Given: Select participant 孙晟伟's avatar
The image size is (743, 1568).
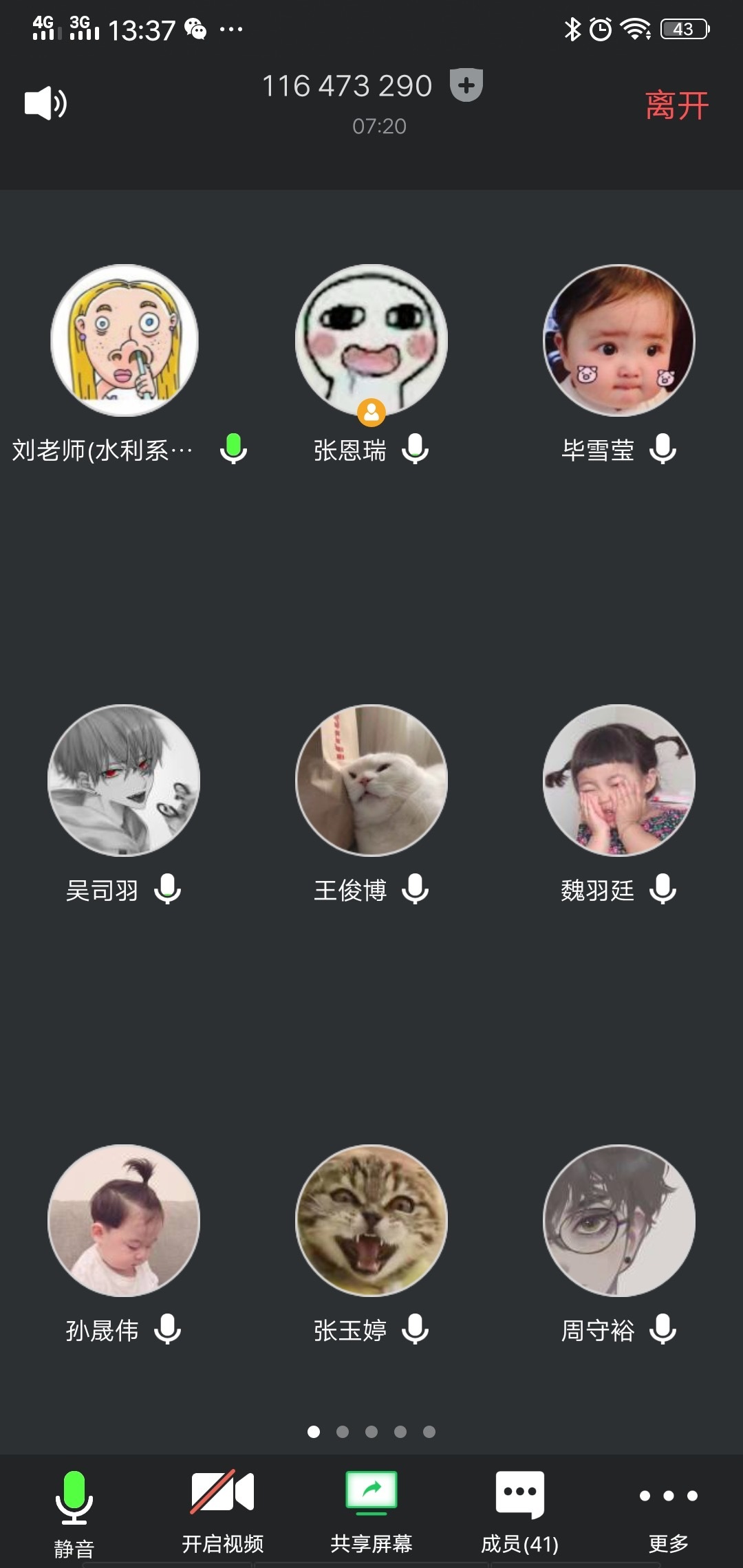Looking at the screenshot, I should [x=124, y=1221].
